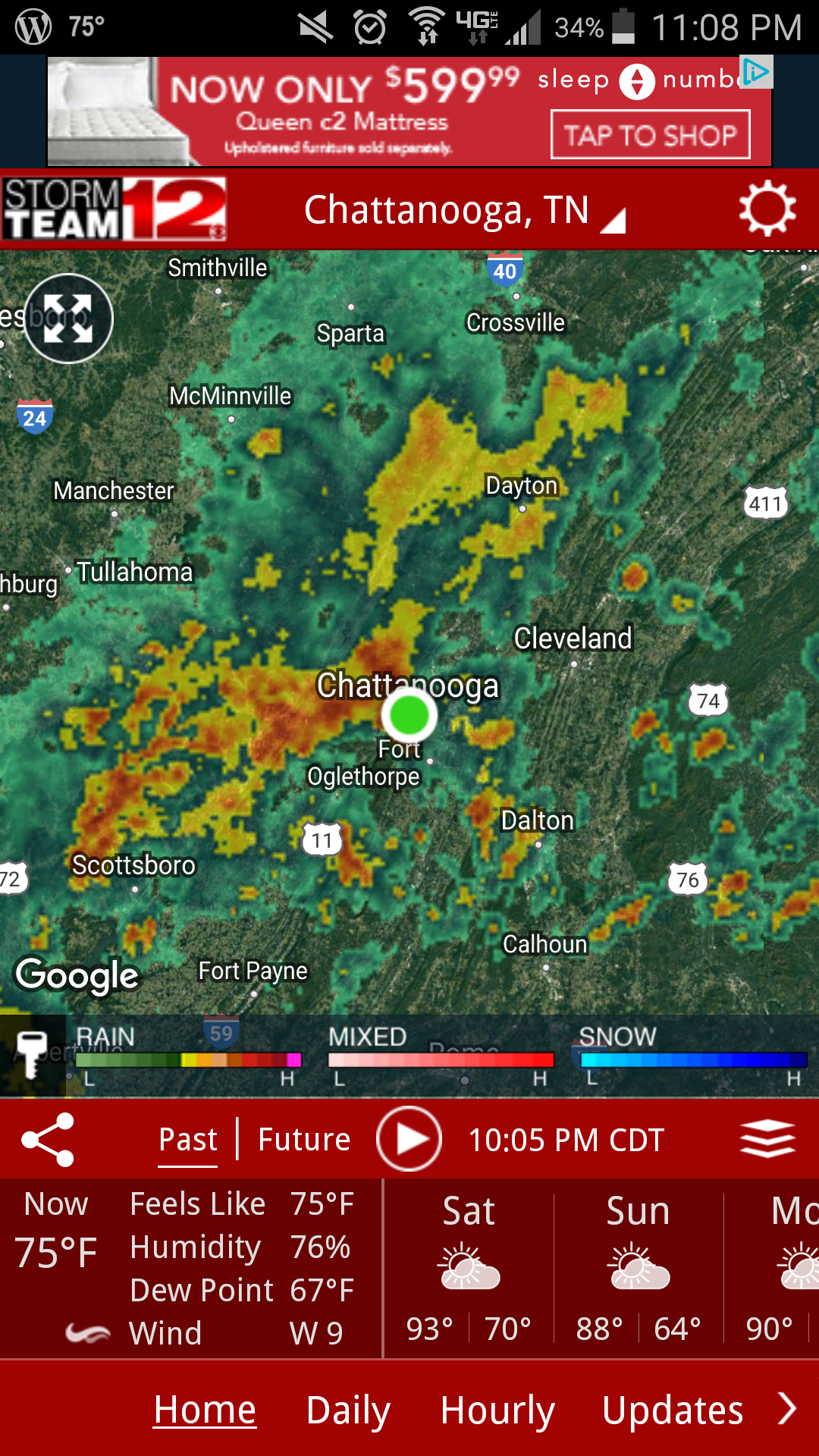Screen dimensions: 819x1456
Task: Open map layers menu
Action: coord(767,1139)
